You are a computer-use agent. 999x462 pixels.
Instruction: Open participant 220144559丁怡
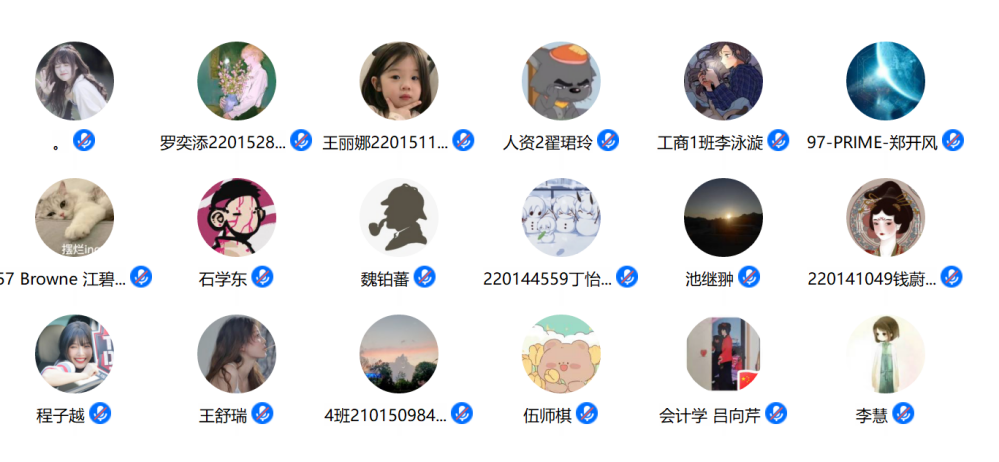[561, 218]
